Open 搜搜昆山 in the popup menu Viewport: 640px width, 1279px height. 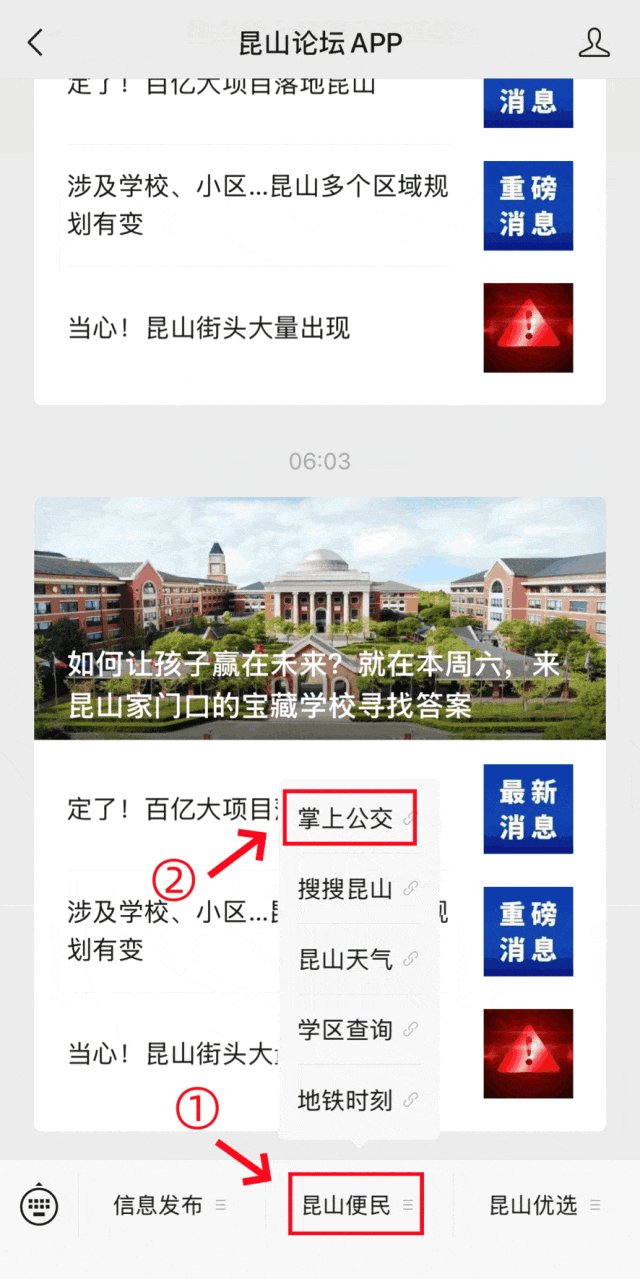(x=349, y=888)
